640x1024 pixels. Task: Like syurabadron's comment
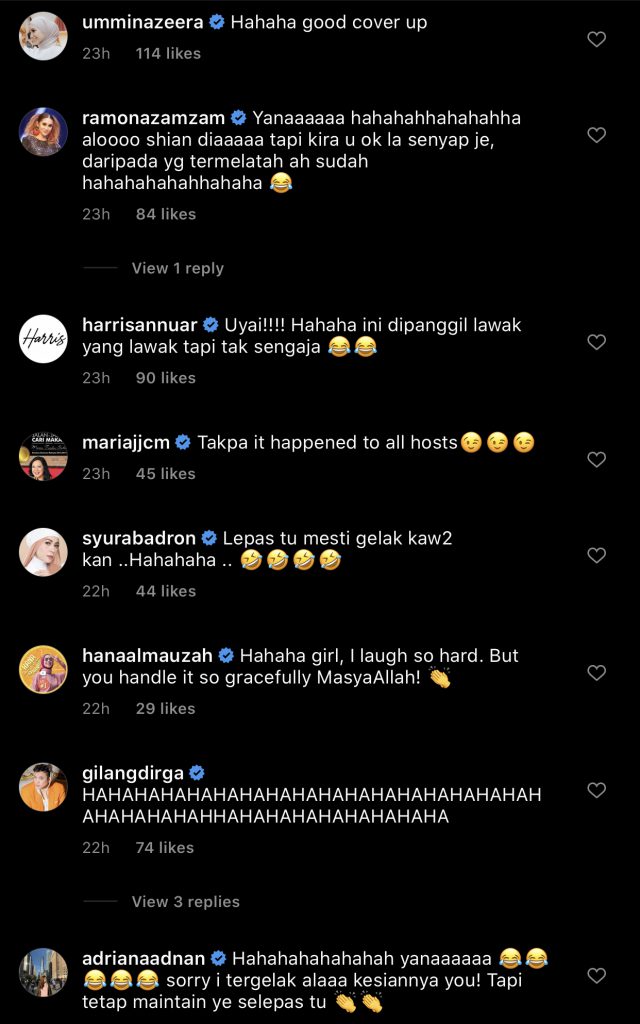point(596,555)
